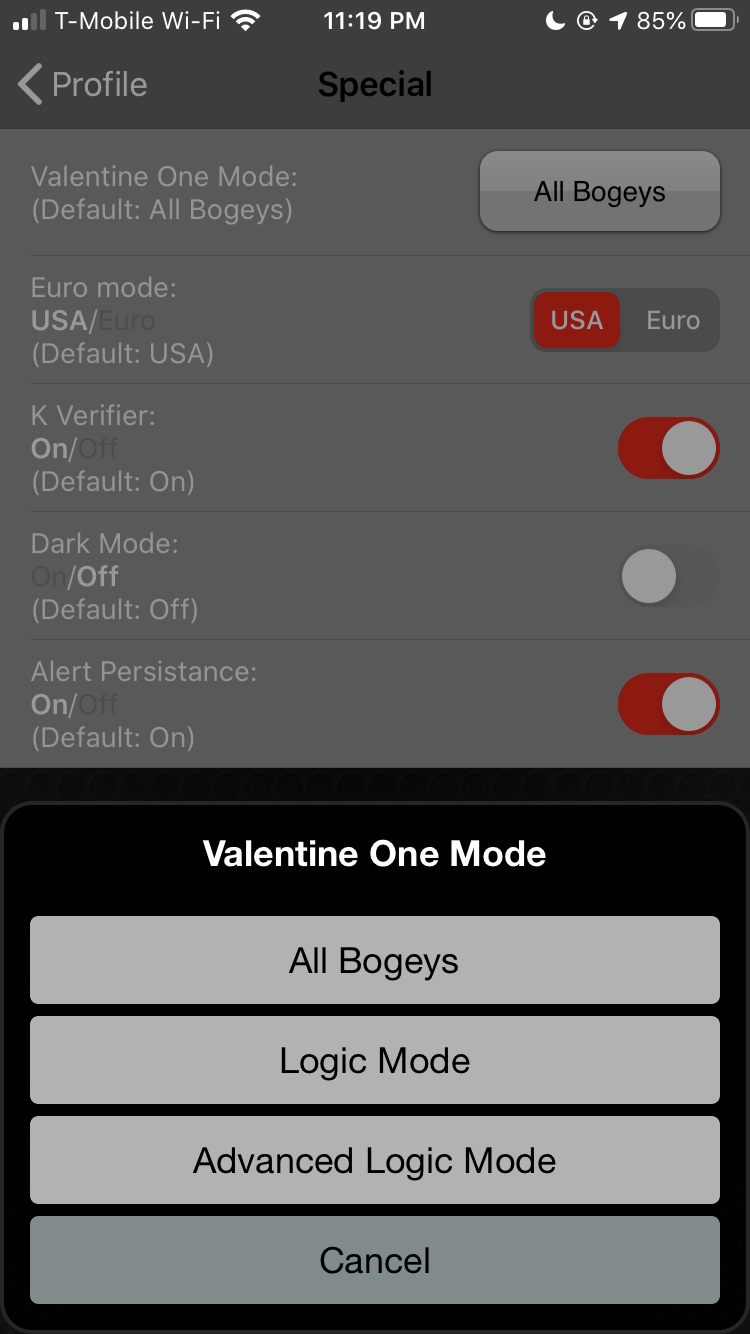Tap the T-Mobile carrier label
The width and height of the screenshot is (750, 1334).
pyautogui.click(x=106, y=20)
